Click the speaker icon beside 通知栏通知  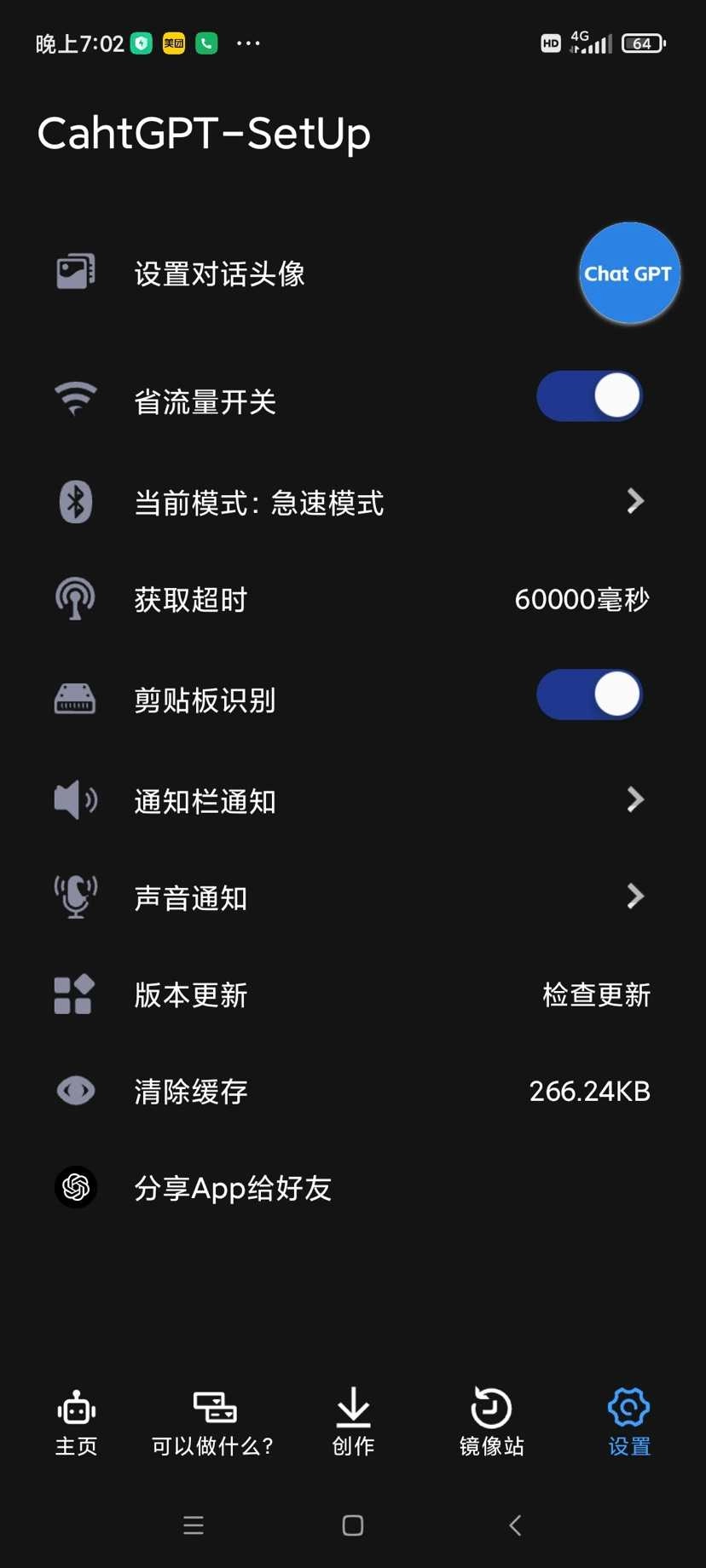pyautogui.click(x=75, y=799)
